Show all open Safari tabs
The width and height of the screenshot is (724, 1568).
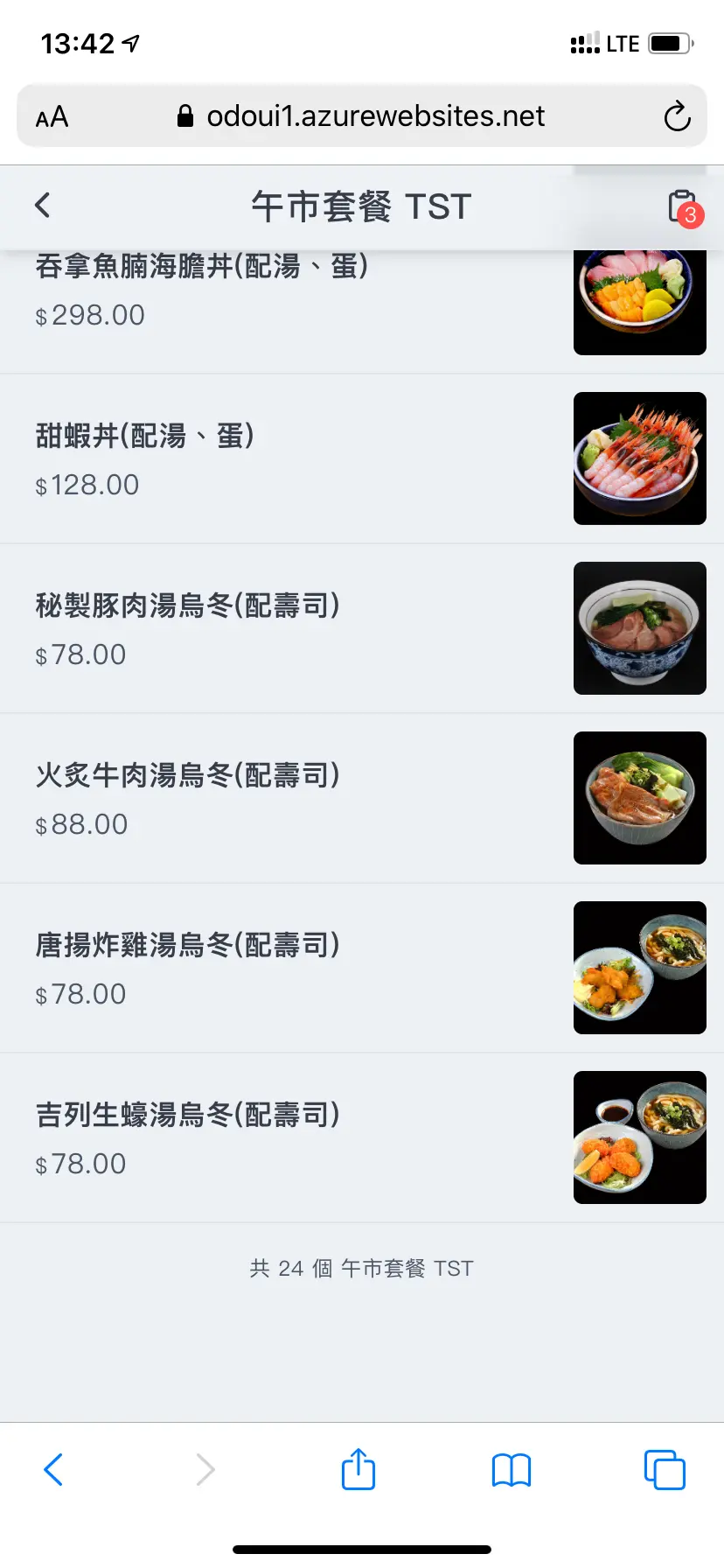pos(665,1470)
